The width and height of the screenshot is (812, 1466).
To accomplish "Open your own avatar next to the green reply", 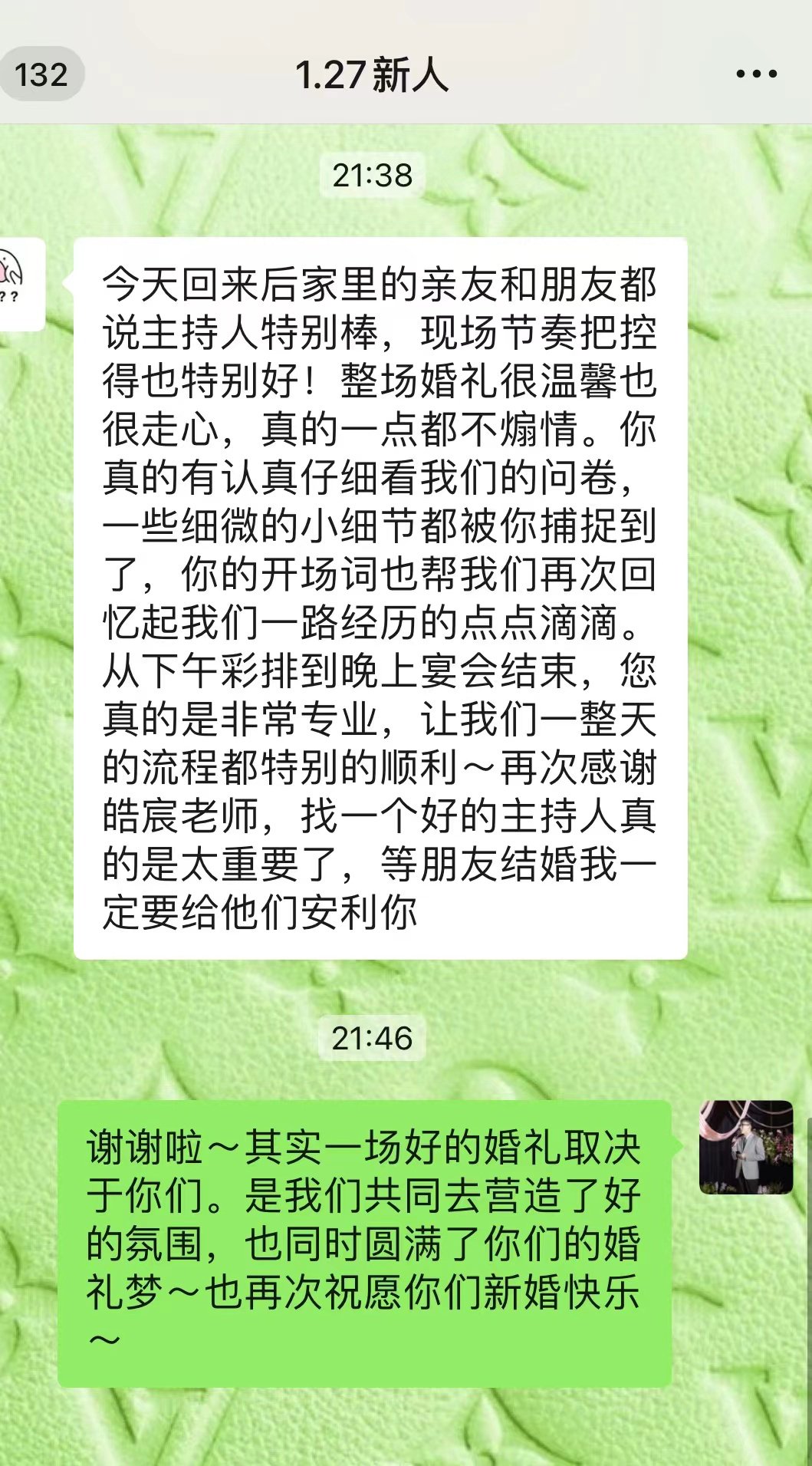I will (746, 1147).
